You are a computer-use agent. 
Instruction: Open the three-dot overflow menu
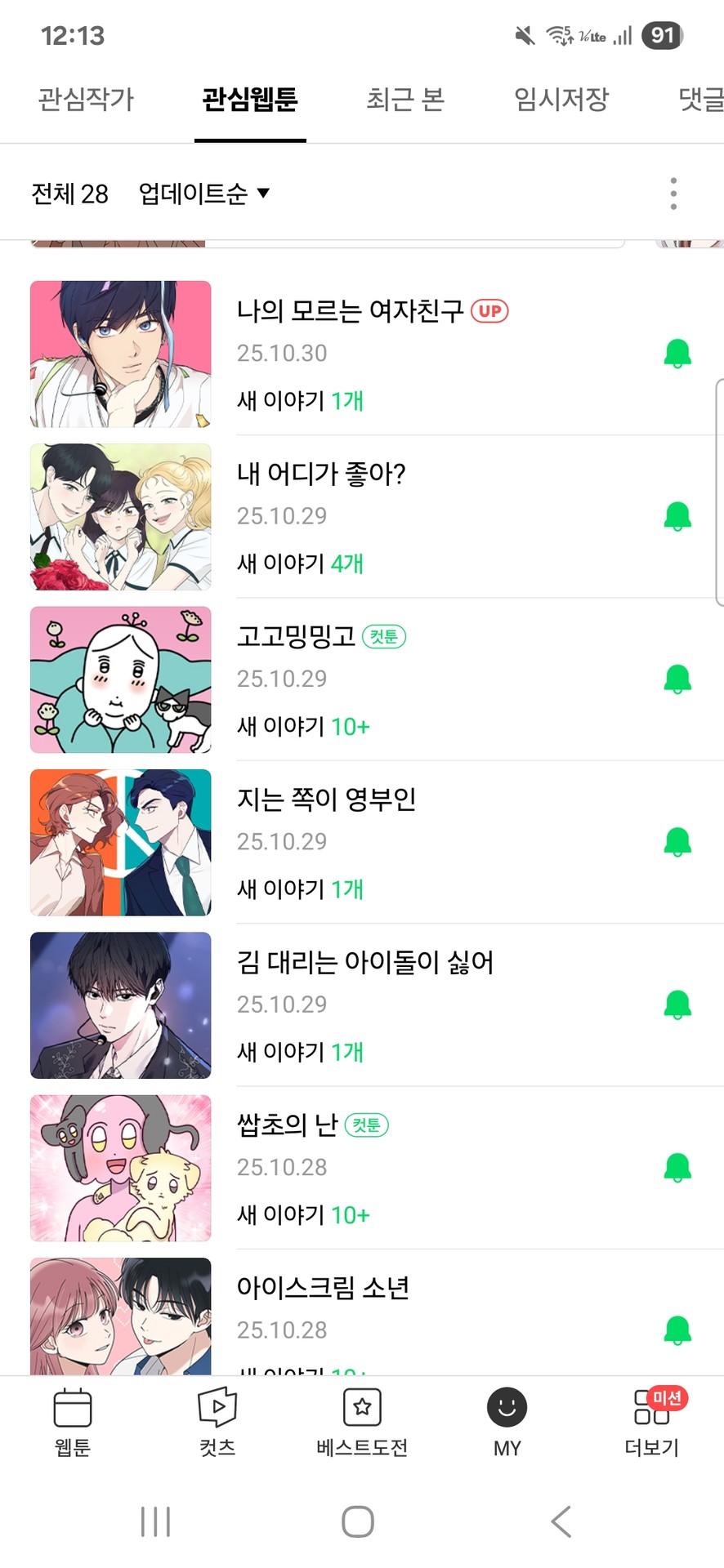[673, 194]
